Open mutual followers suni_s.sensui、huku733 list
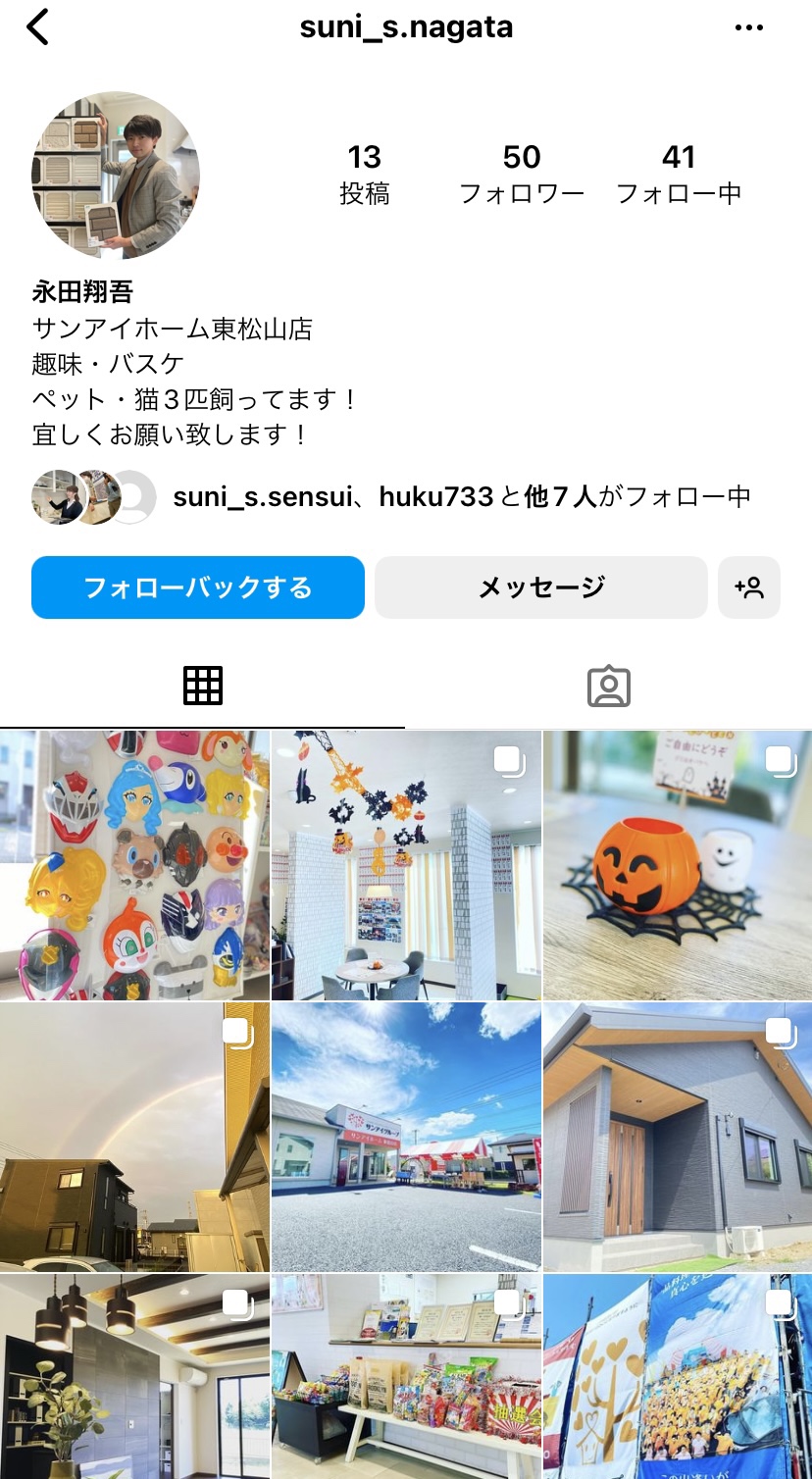Screen dimensions: 812x1479 point(461,497)
